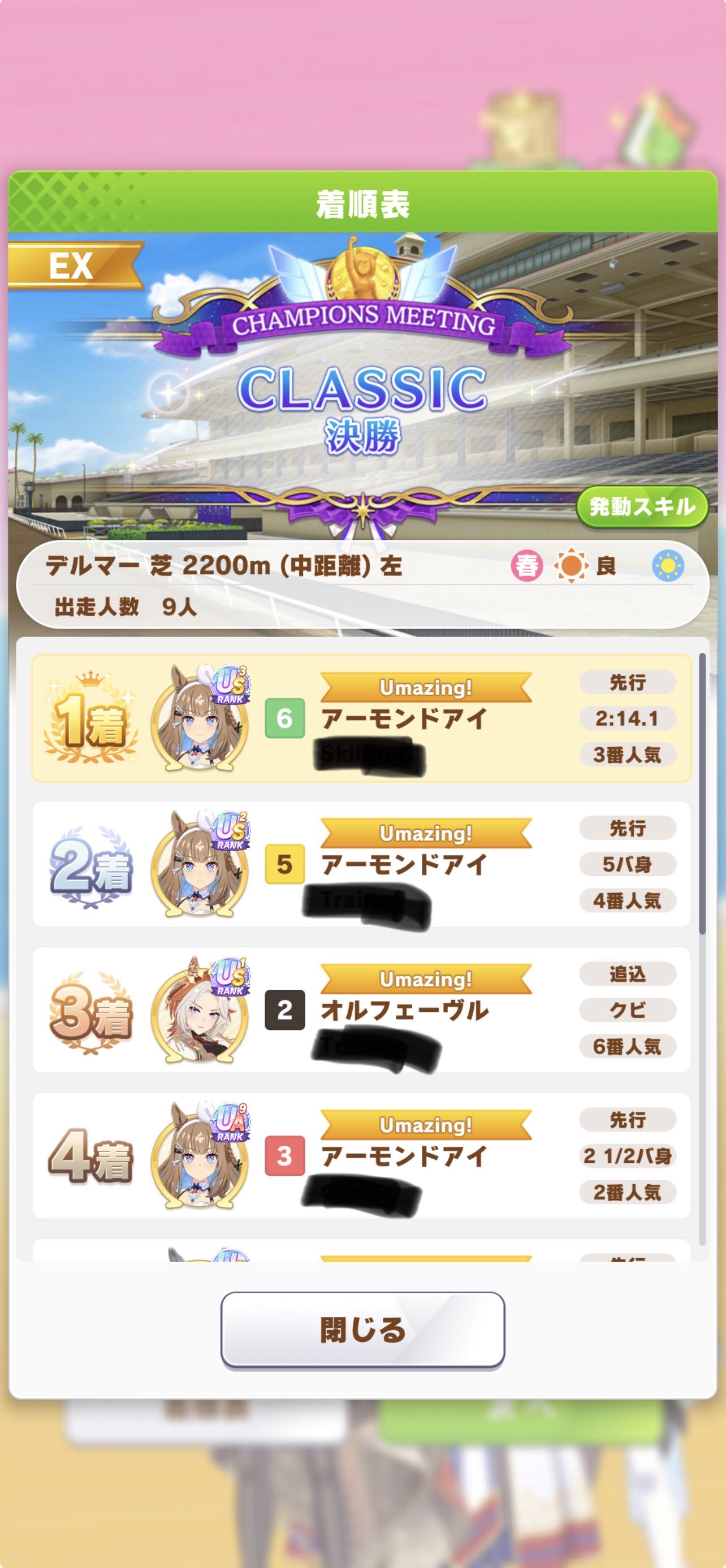Open the 4th place アーモンドアイ row
Image resolution: width=726 pixels, height=1568 pixels.
tap(361, 1156)
